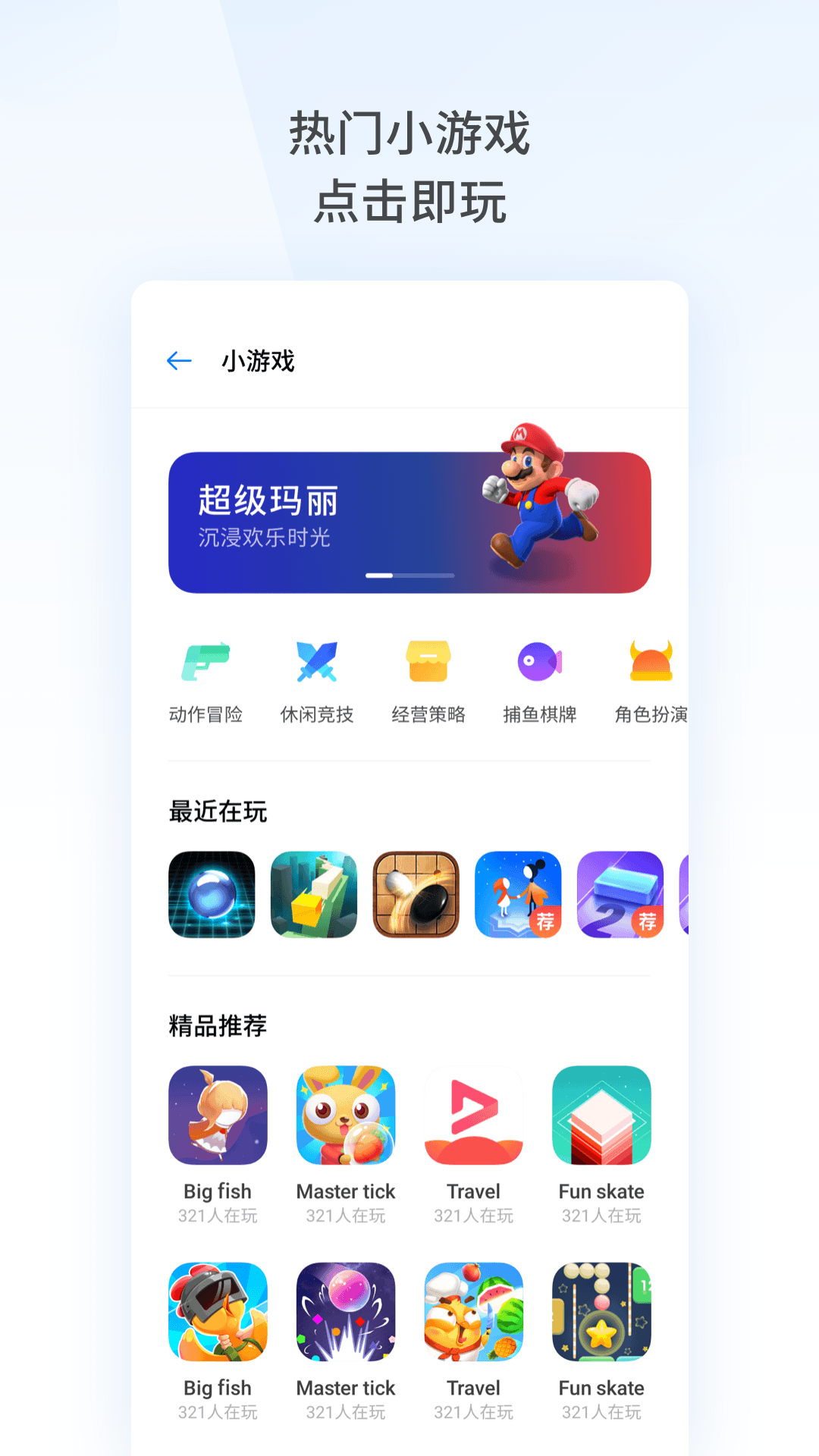
Task: Tap the banner carousel progress indicator
Action: click(x=409, y=576)
